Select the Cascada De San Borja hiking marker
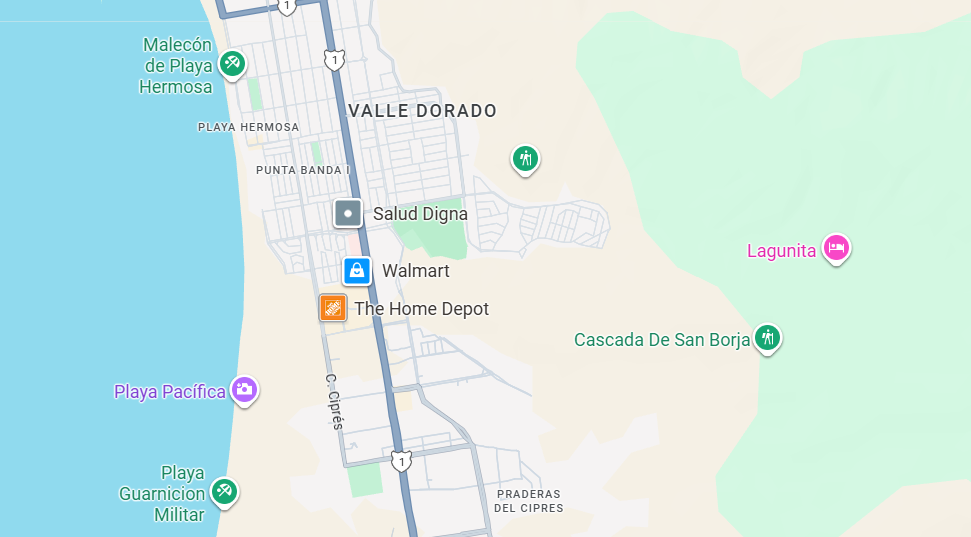 767,338
